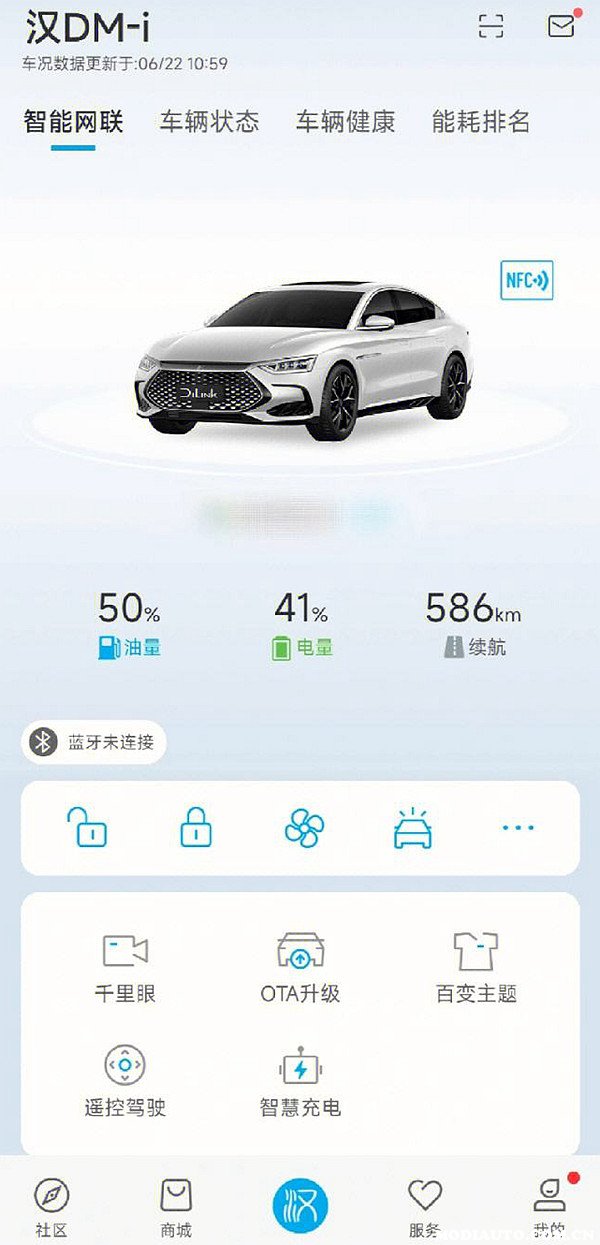This screenshot has height=1245, width=600.
Task: Tap the flash lights car-finder icon
Action: point(413,828)
